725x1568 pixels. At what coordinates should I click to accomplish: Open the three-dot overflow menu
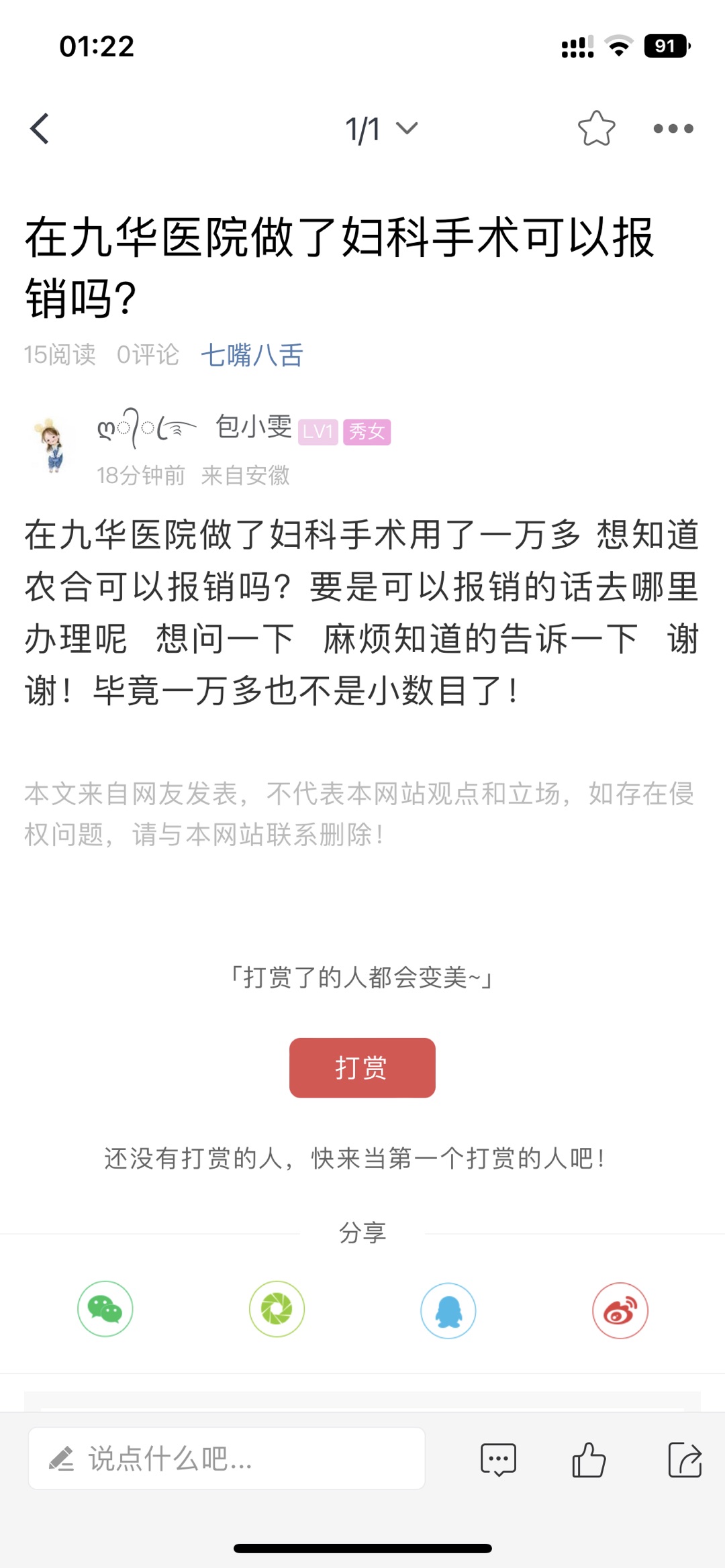tap(673, 128)
